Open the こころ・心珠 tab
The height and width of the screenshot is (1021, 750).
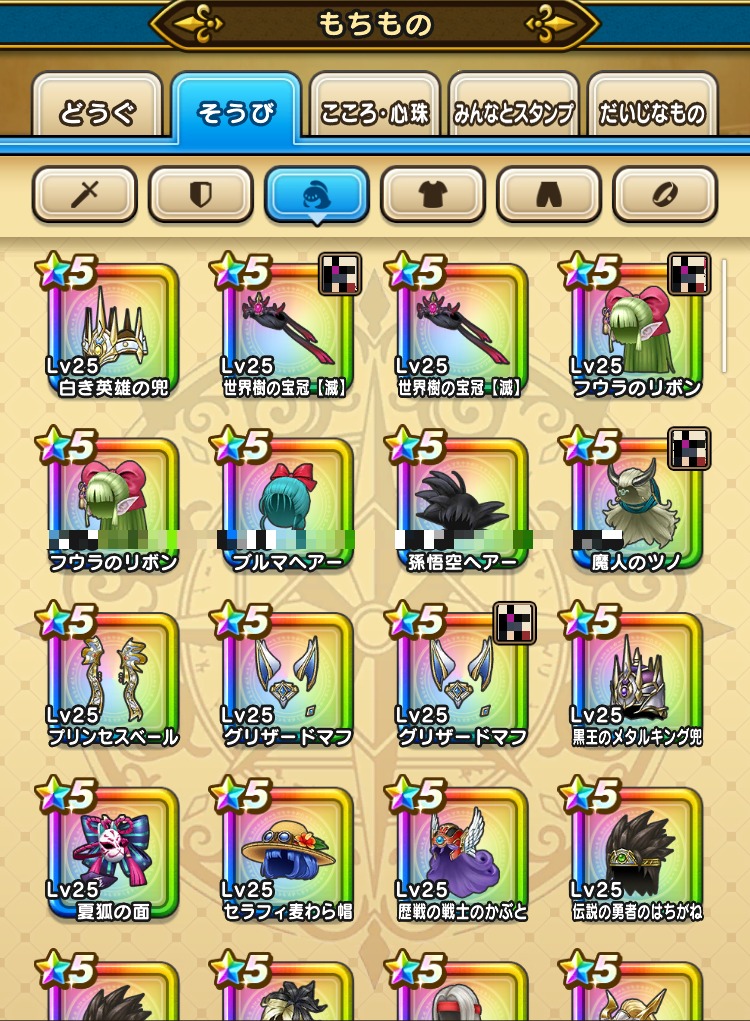click(375, 112)
